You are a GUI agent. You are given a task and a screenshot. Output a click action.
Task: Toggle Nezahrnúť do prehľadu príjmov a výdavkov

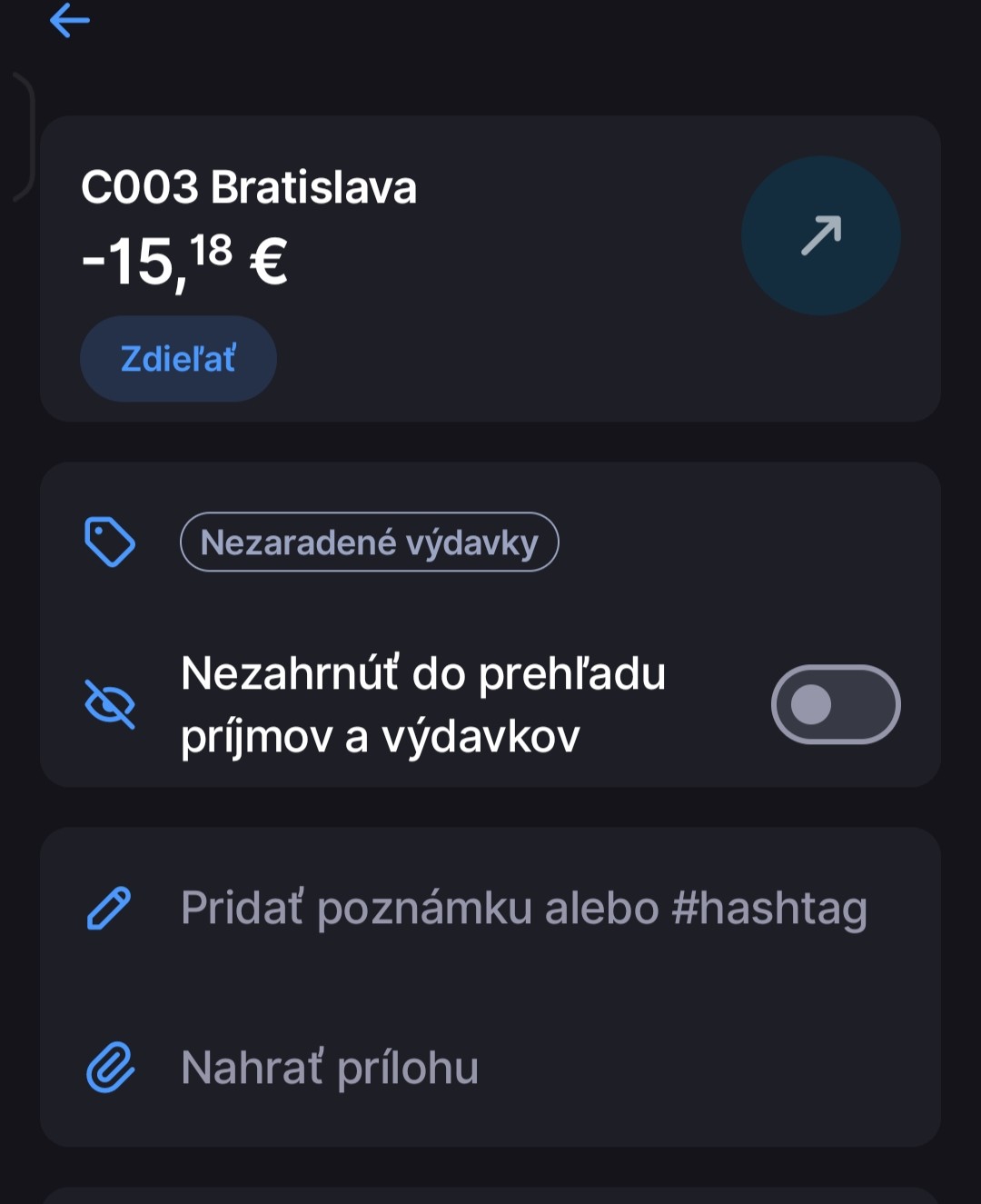(x=835, y=704)
